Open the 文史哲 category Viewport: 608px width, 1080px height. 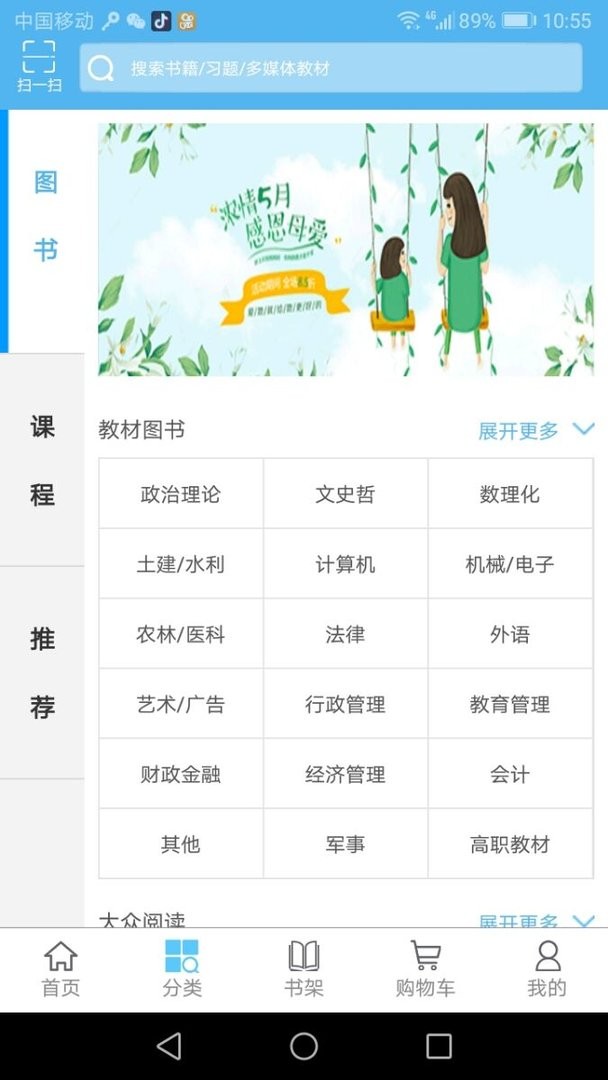pos(345,494)
